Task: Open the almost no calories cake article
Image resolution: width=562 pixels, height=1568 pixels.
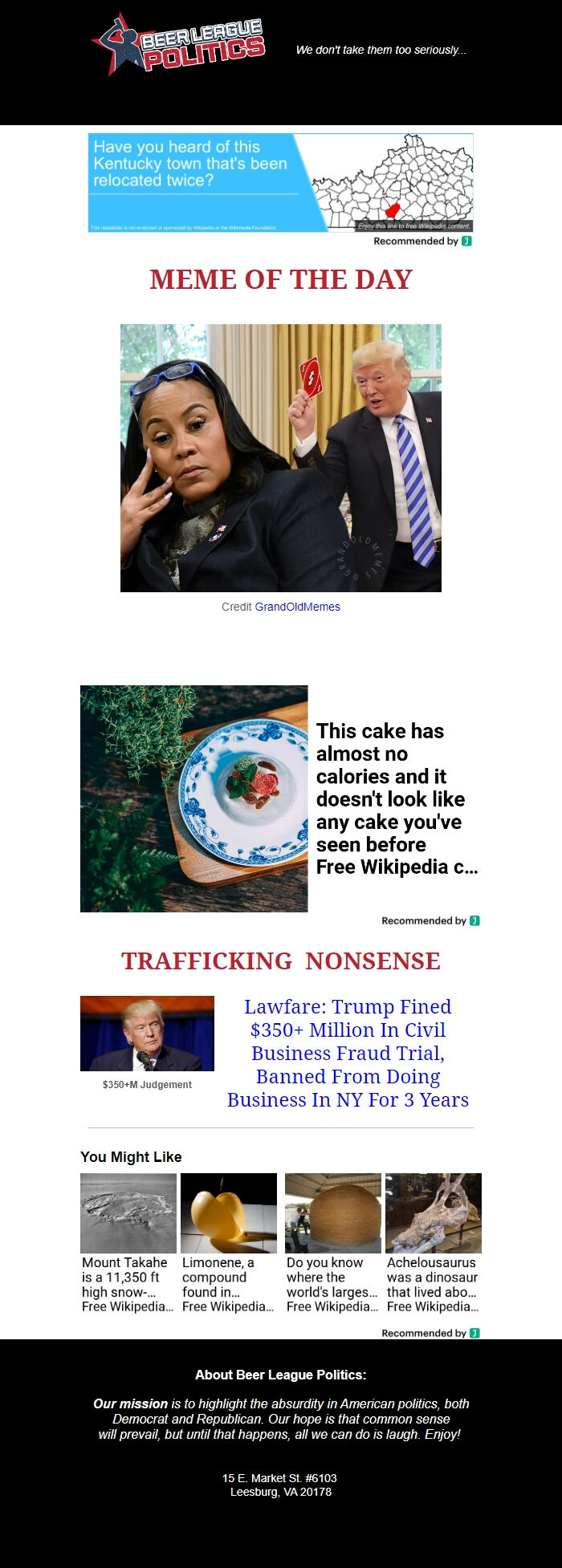Action: pos(397,798)
